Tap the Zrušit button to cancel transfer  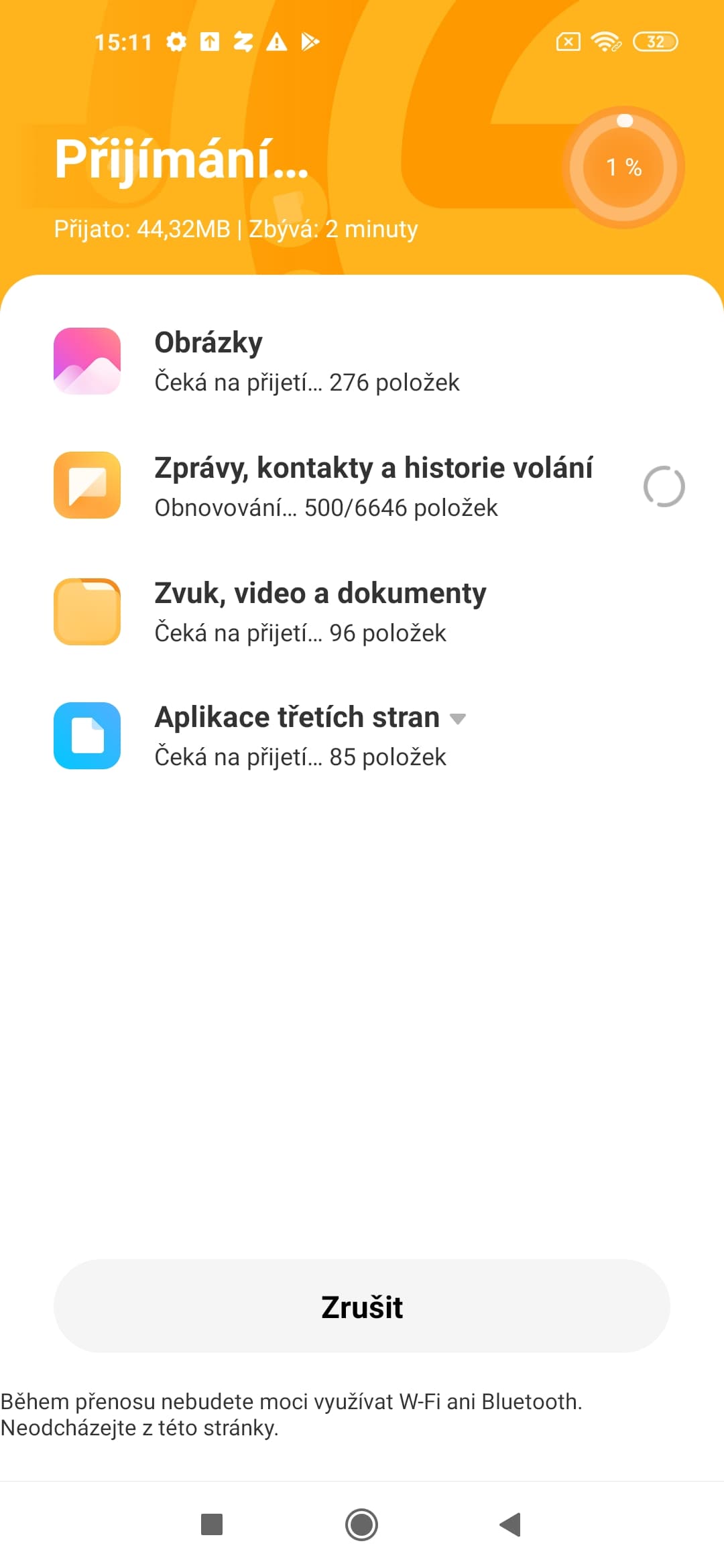tap(362, 1306)
